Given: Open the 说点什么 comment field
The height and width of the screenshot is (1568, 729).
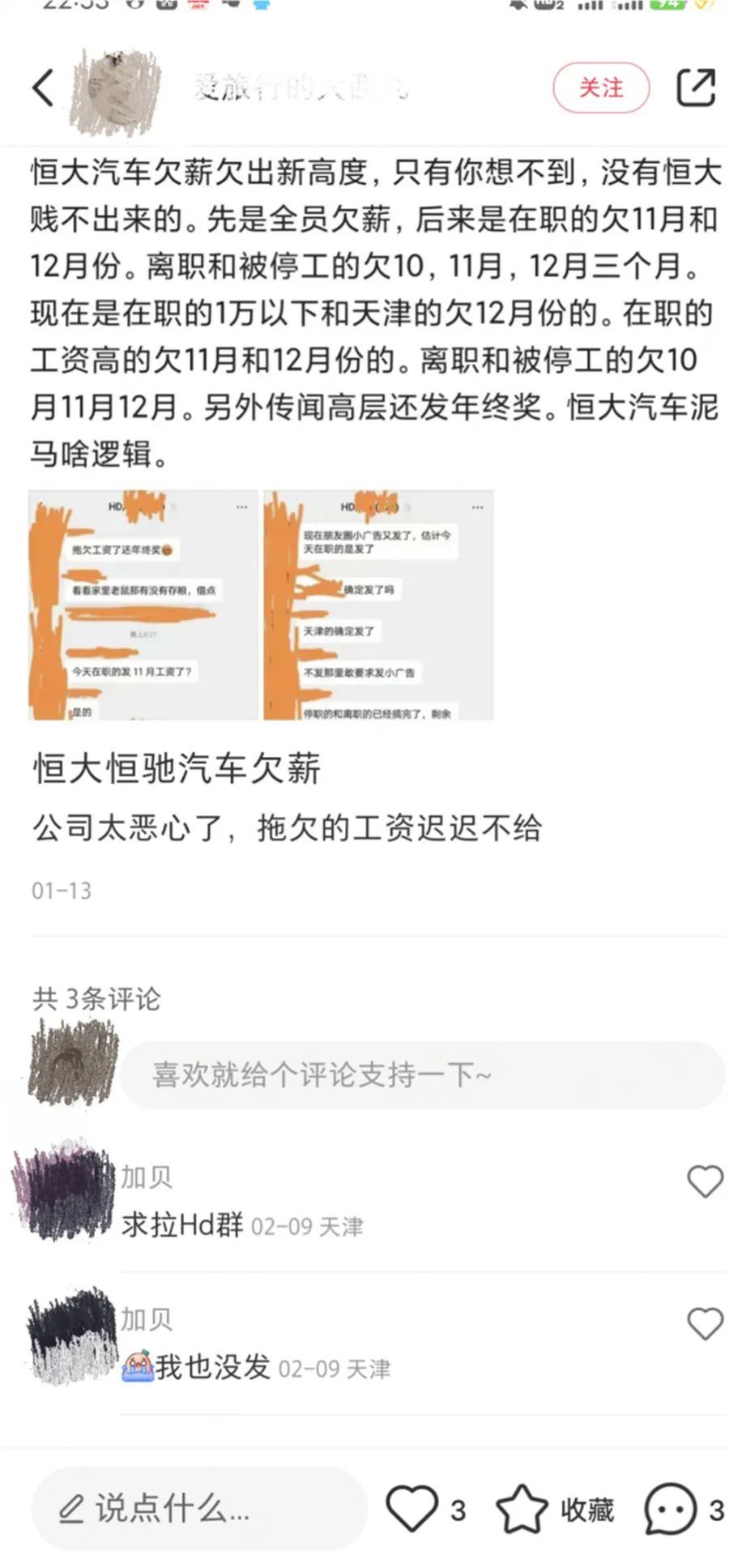Looking at the screenshot, I should [x=198, y=1509].
